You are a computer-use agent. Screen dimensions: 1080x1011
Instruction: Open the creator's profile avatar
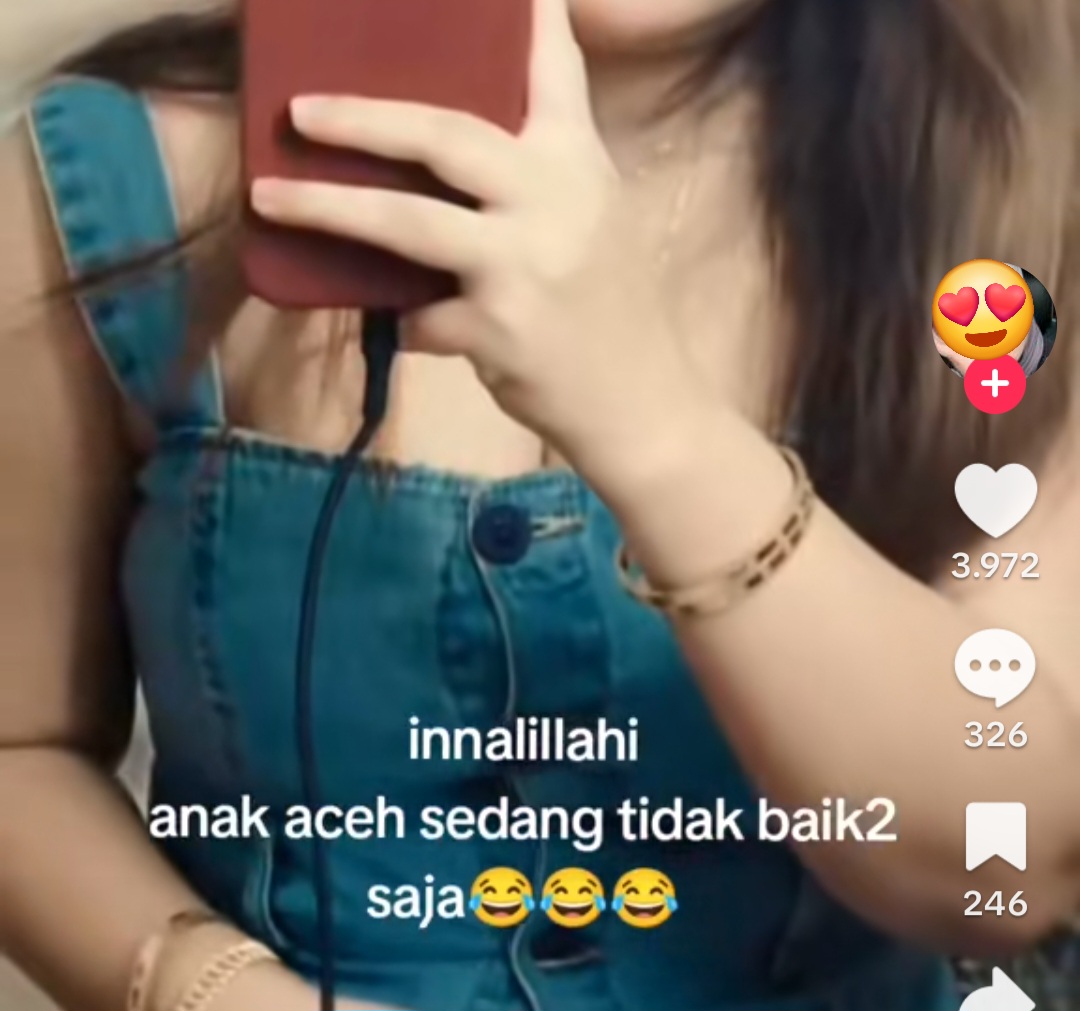tap(993, 314)
